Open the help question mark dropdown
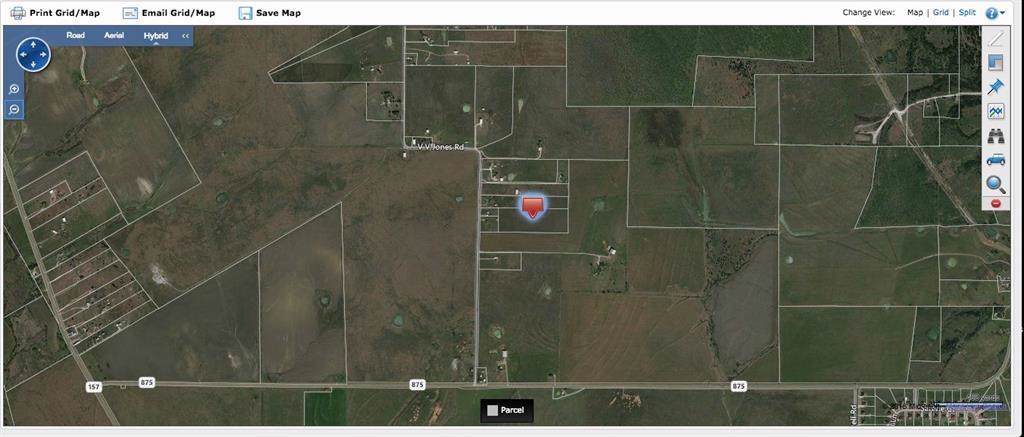Viewport: 1024px width, 437px height. click(995, 13)
